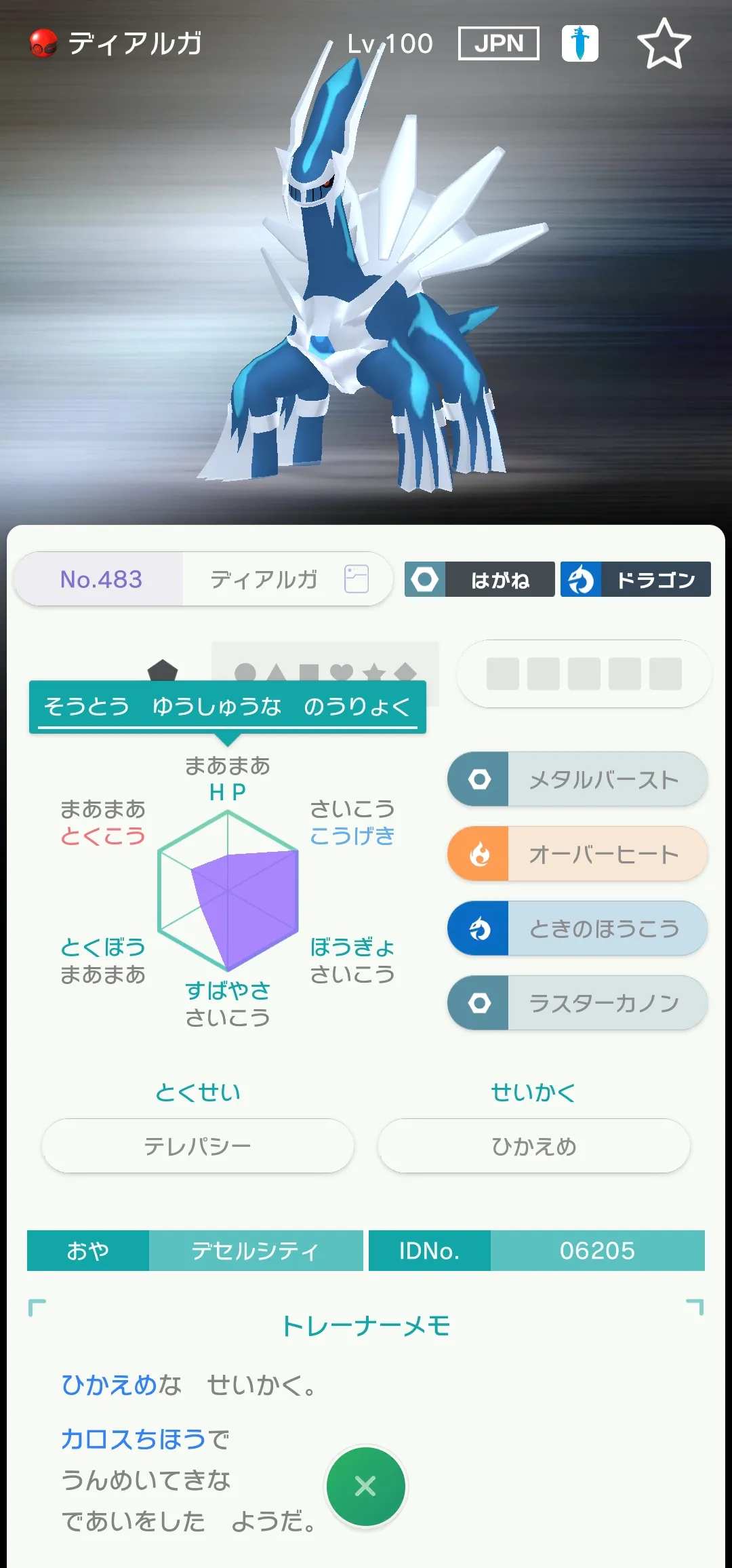732x1568 pixels.
Task: Open the marking symbols panel
Action: tap(325, 673)
